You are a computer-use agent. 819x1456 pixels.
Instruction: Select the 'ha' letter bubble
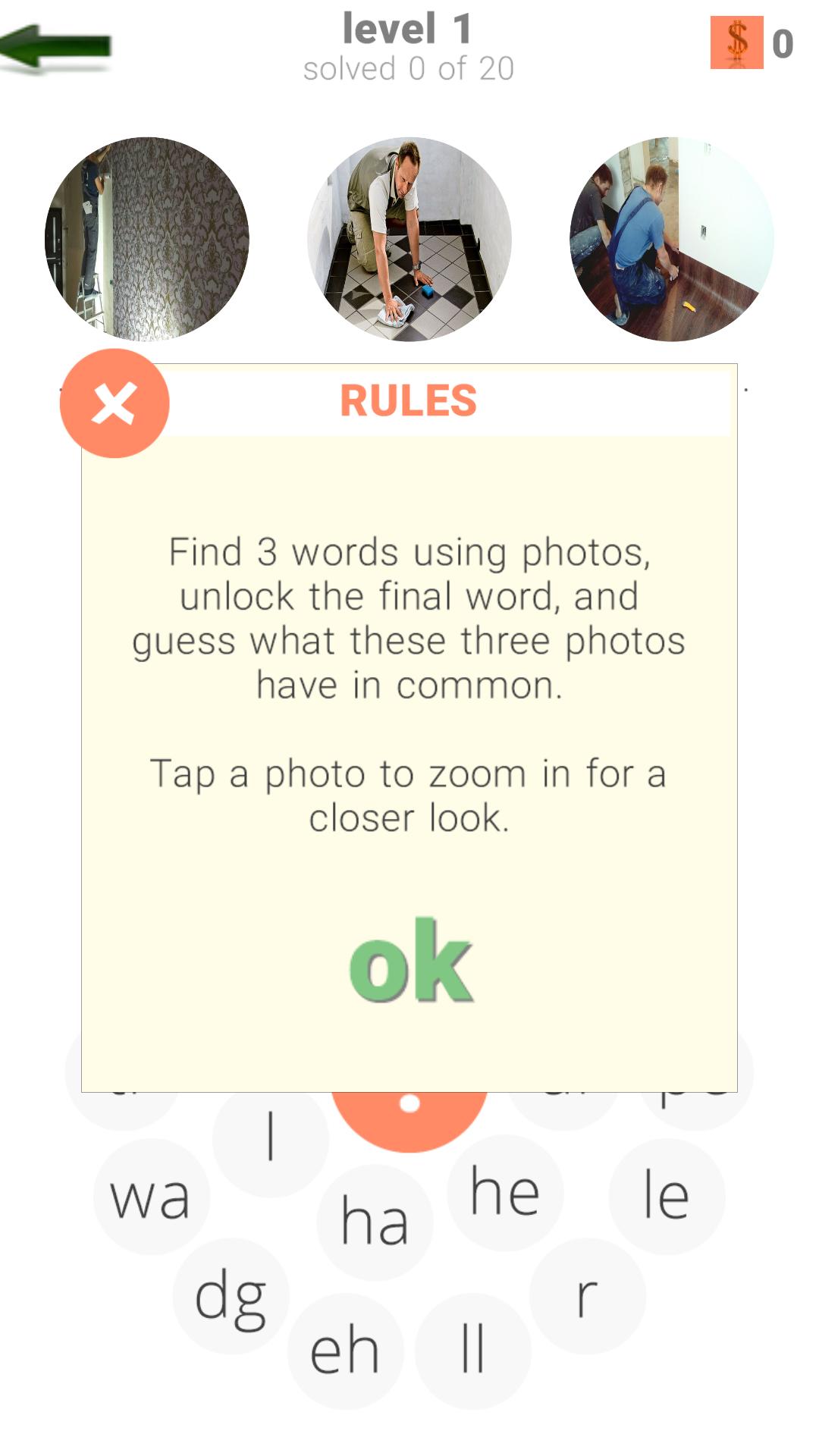(x=375, y=1221)
